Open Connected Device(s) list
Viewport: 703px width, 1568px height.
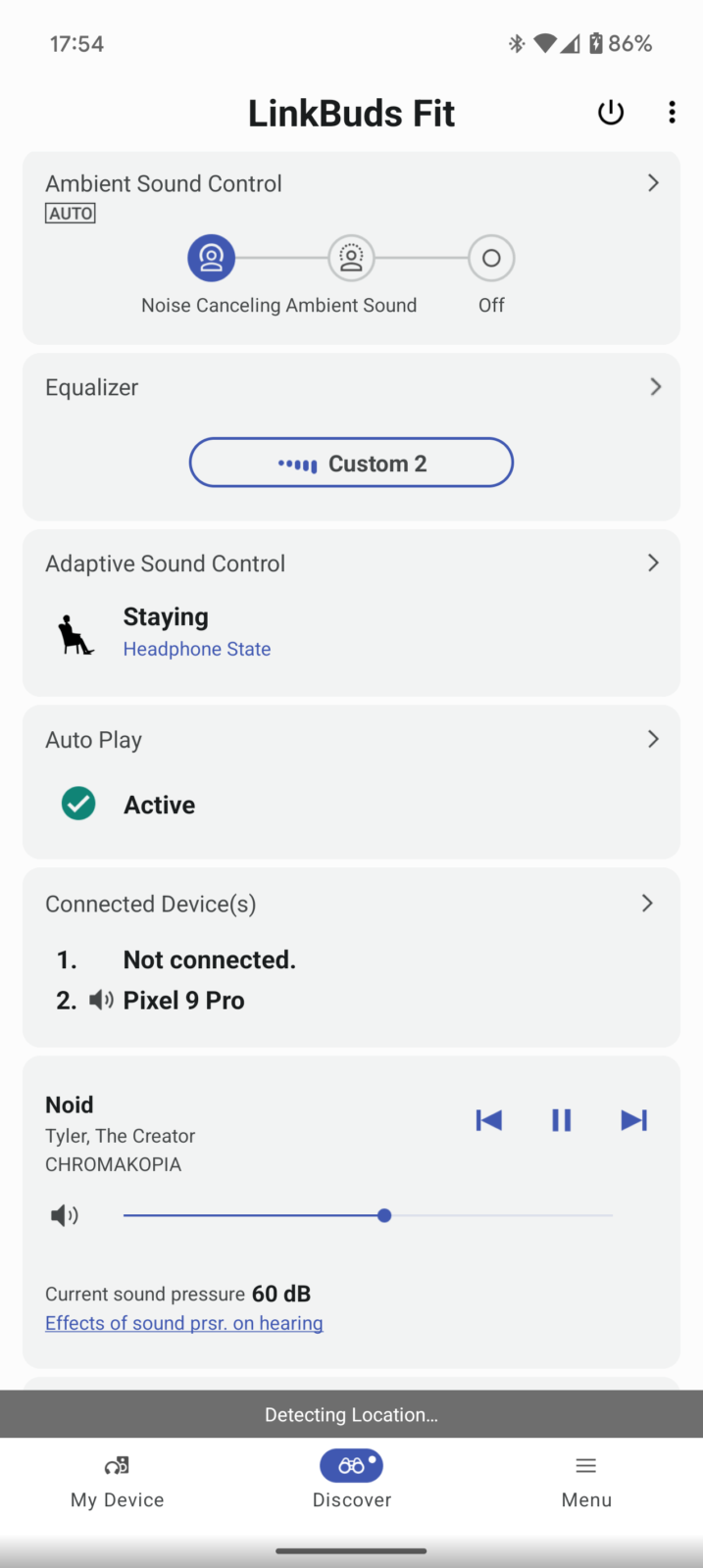[x=647, y=904]
